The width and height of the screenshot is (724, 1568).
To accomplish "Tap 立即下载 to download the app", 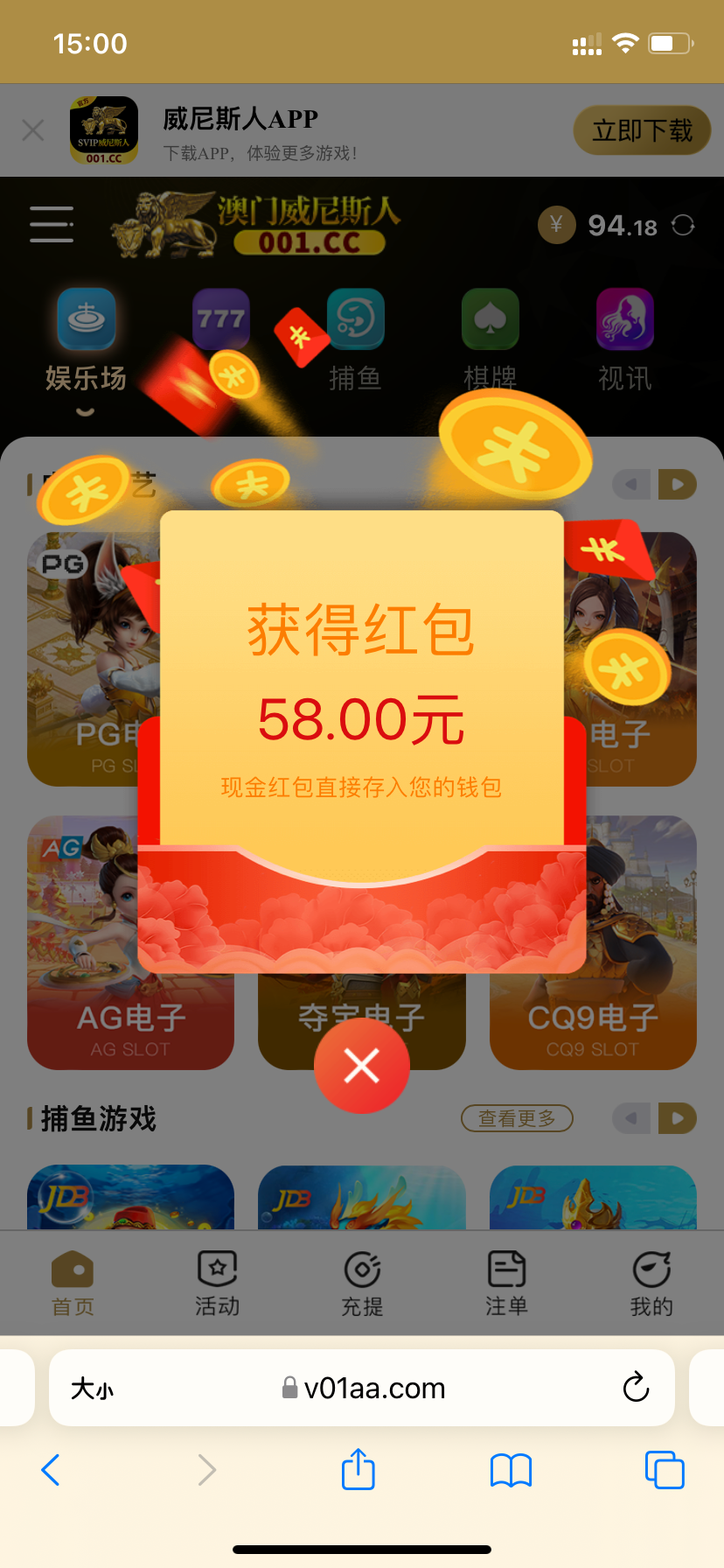I will [x=641, y=131].
